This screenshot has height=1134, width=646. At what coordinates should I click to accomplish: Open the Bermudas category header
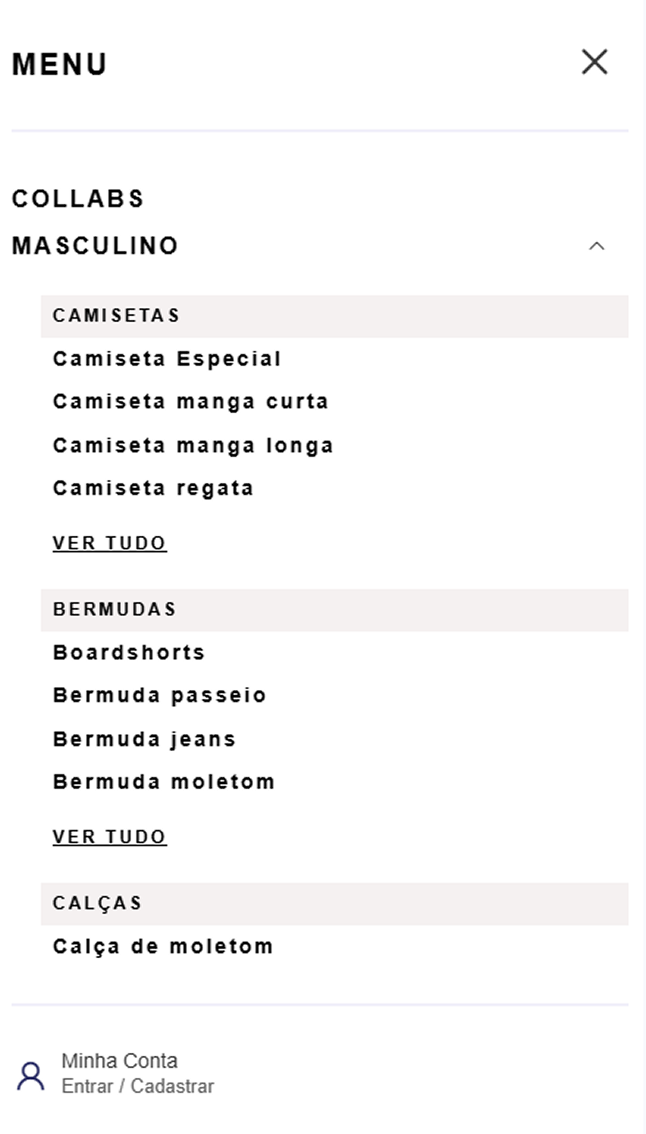click(x=114, y=610)
